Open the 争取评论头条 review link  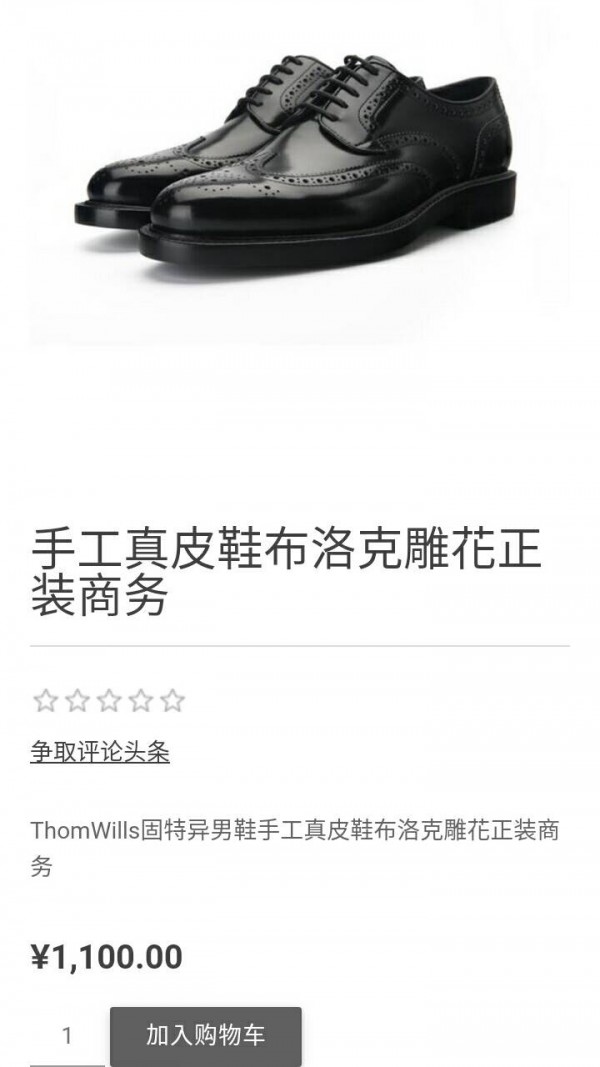(x=100, y=752)
